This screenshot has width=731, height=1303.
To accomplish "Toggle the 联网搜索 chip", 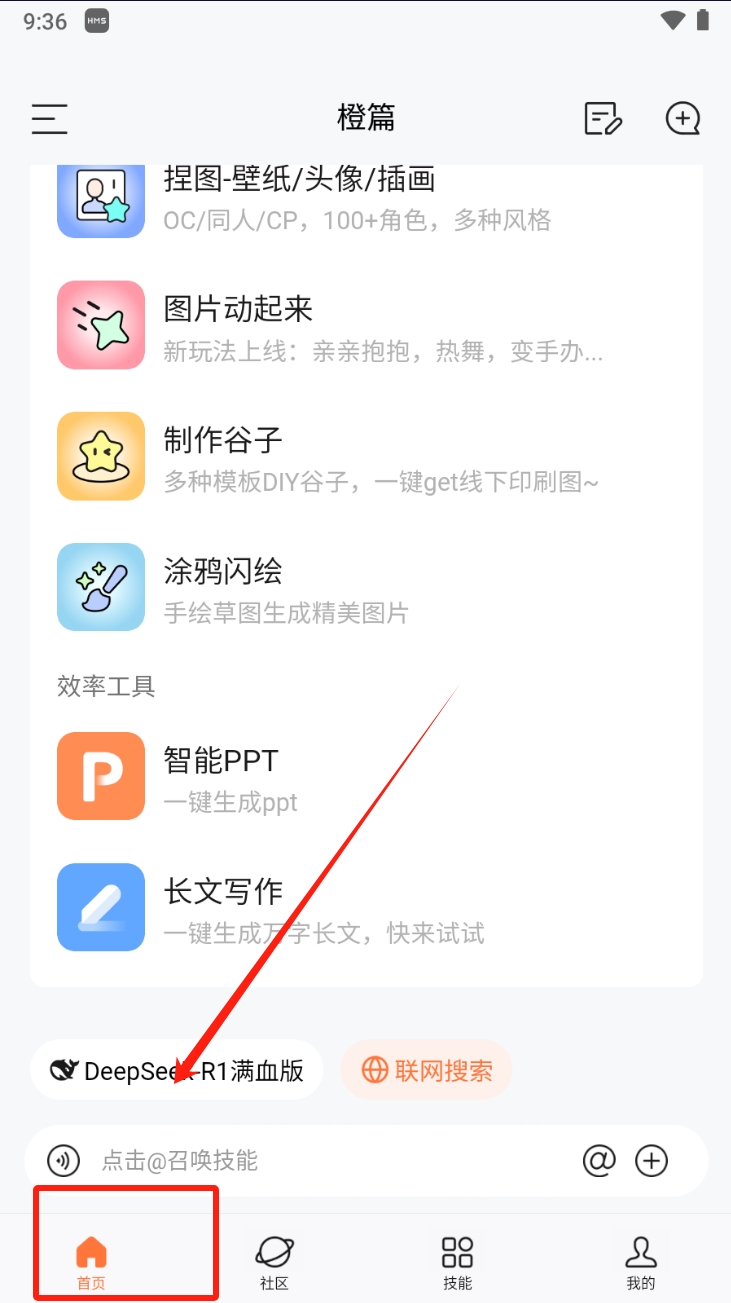I will [x=426, y=1070].
